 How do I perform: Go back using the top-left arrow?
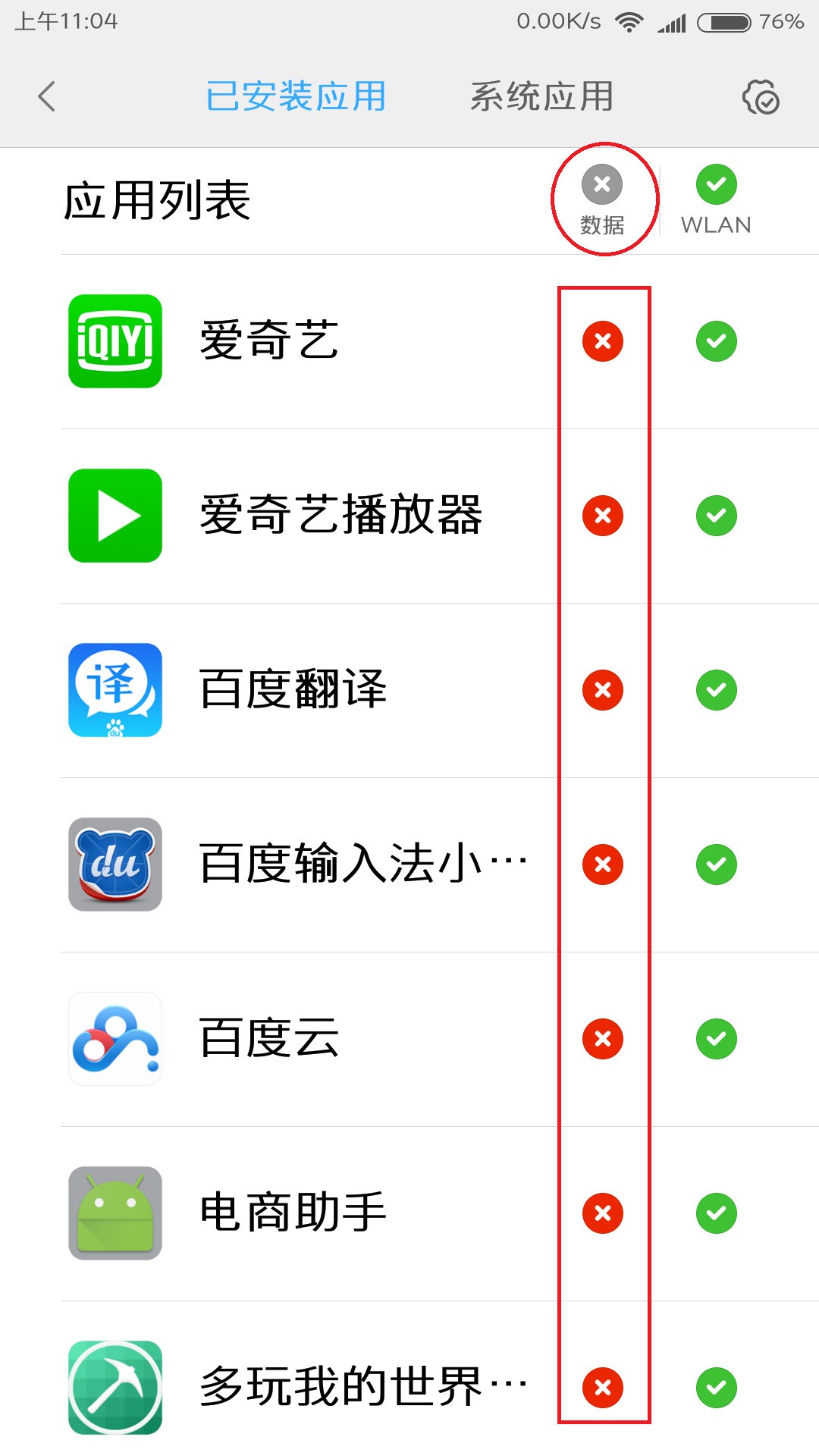click(x=47, y=96)
